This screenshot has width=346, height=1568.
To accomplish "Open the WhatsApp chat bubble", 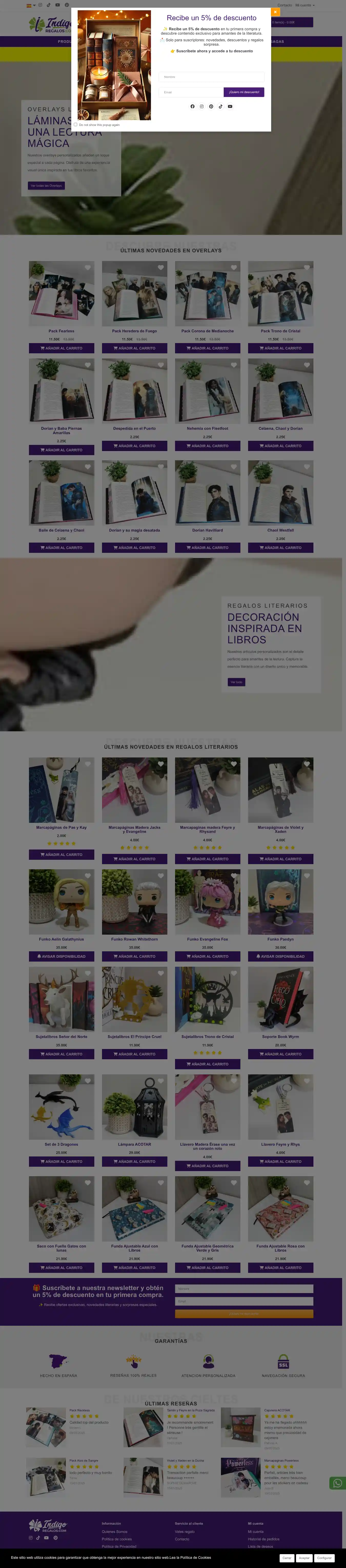I will click(x=337, y=1483).
